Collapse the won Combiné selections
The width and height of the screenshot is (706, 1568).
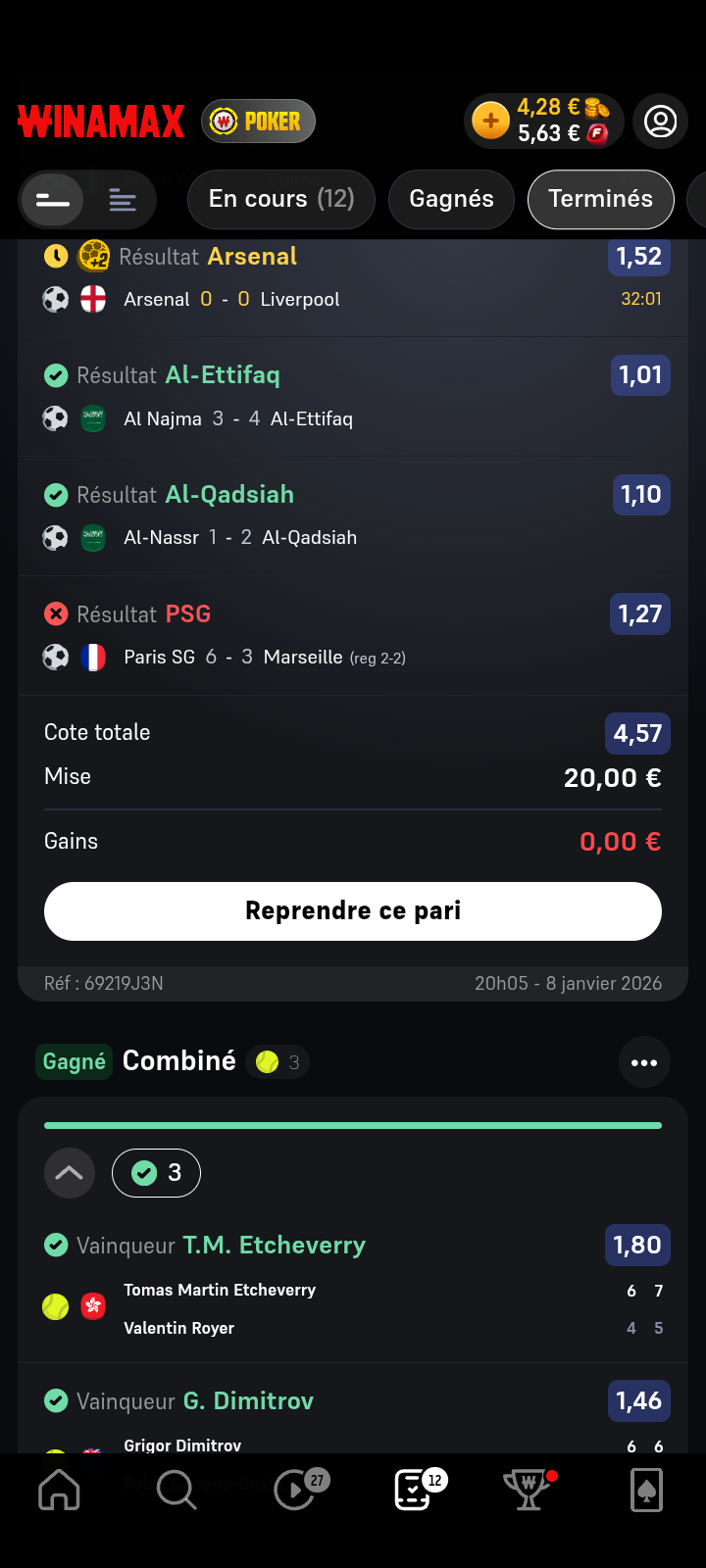click(70, 1173)
